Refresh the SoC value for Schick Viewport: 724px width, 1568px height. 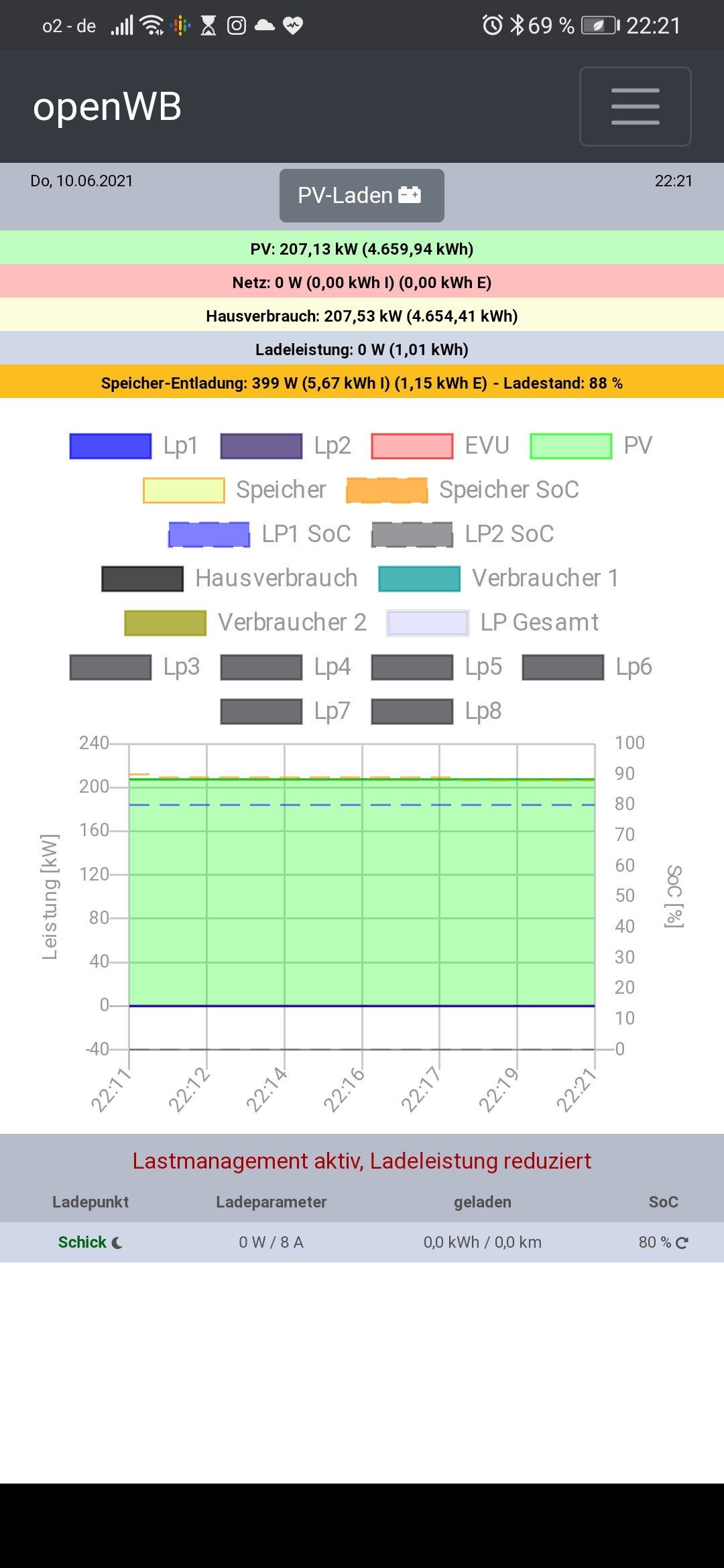click(x=682, y=1243)
